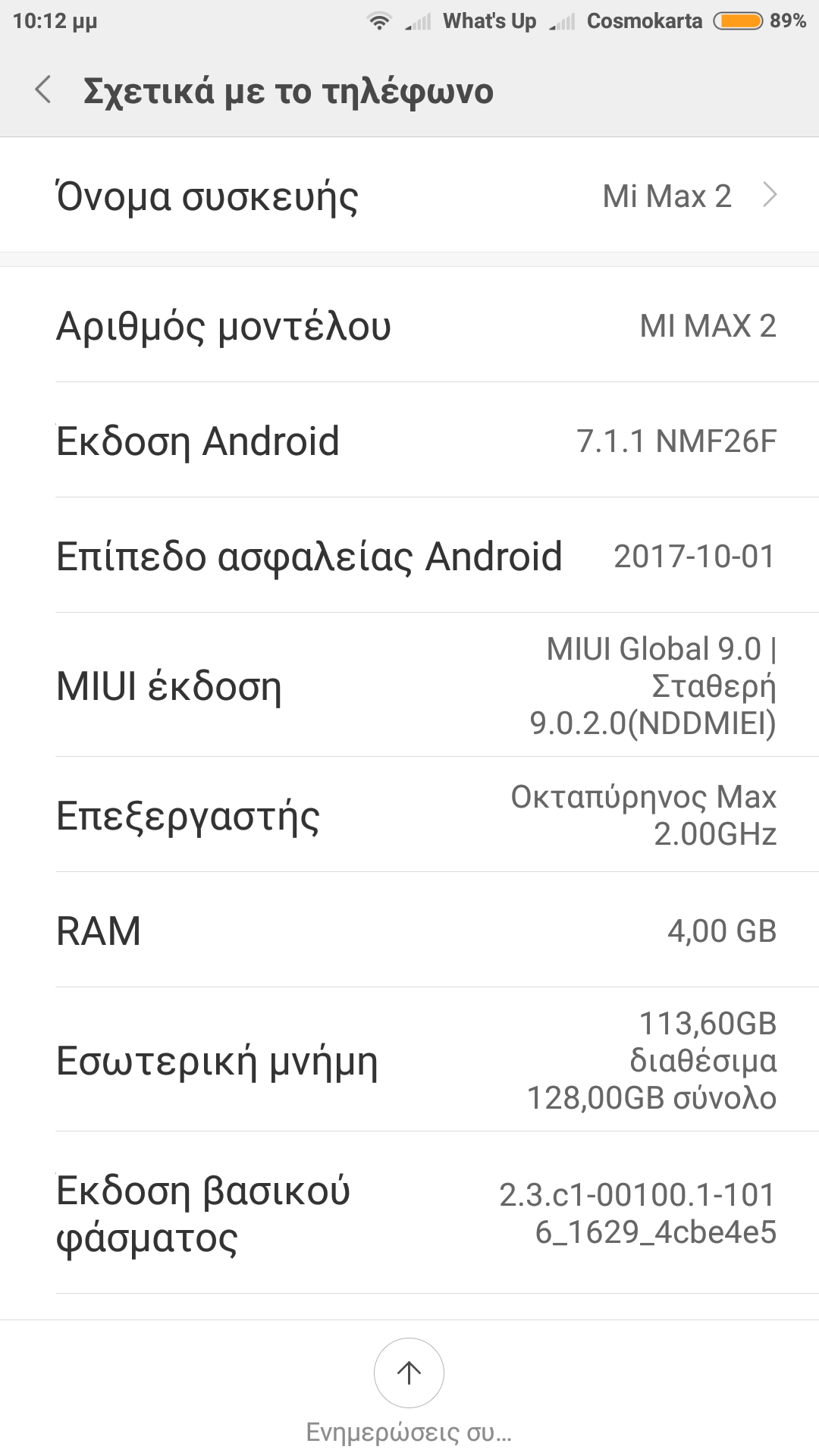Tap the Επίπεδο ασφαλείας Android row
The height and width of the screenshot is (1456, 819).
pyautogui.click(x=409, y=556)
